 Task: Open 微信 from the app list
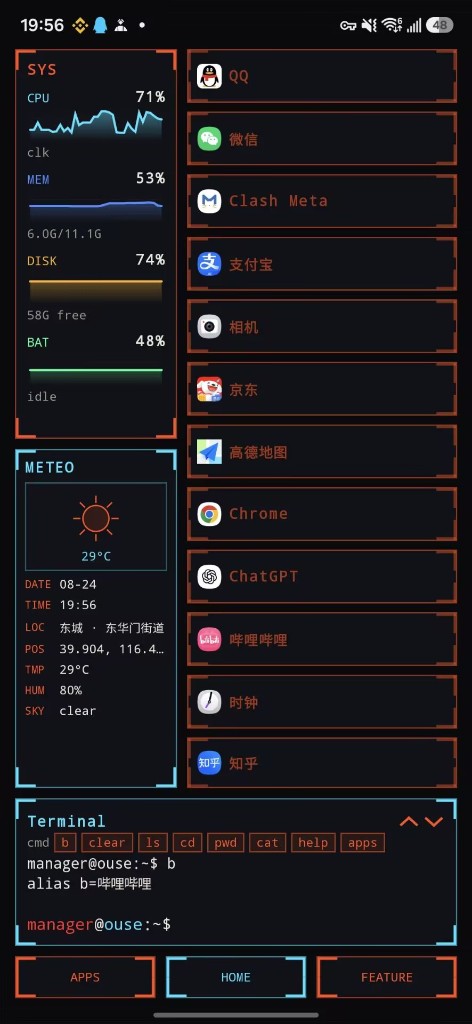click(x=322, y=139)
